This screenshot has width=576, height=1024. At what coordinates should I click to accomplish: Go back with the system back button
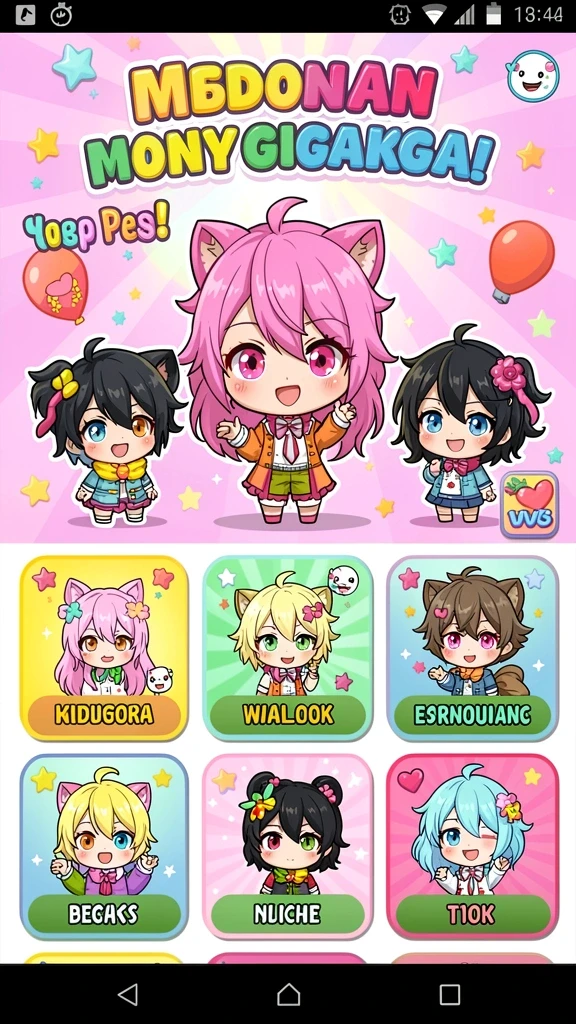click(127, 994)
